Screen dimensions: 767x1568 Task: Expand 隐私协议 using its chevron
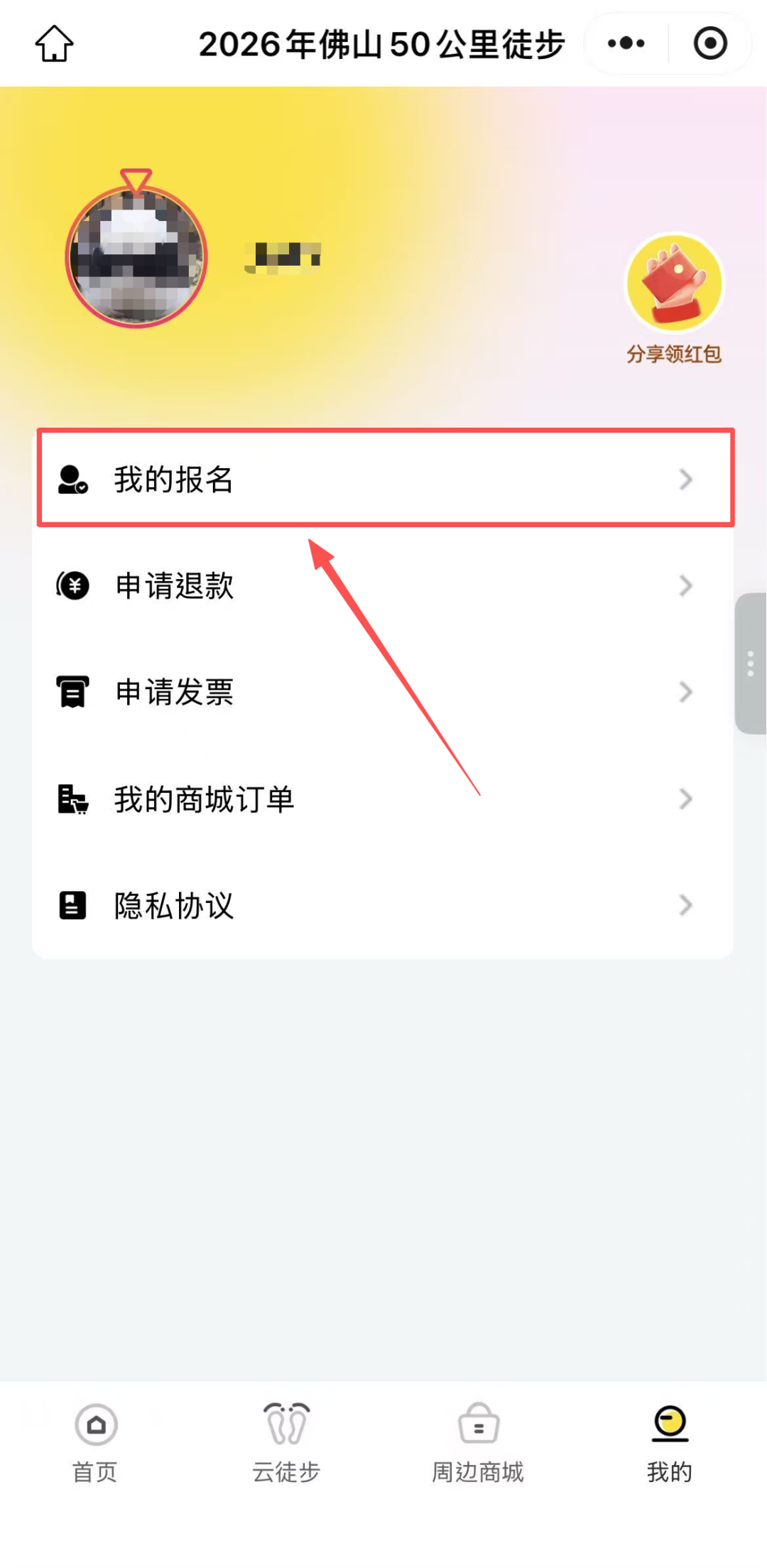pos(685,905)
